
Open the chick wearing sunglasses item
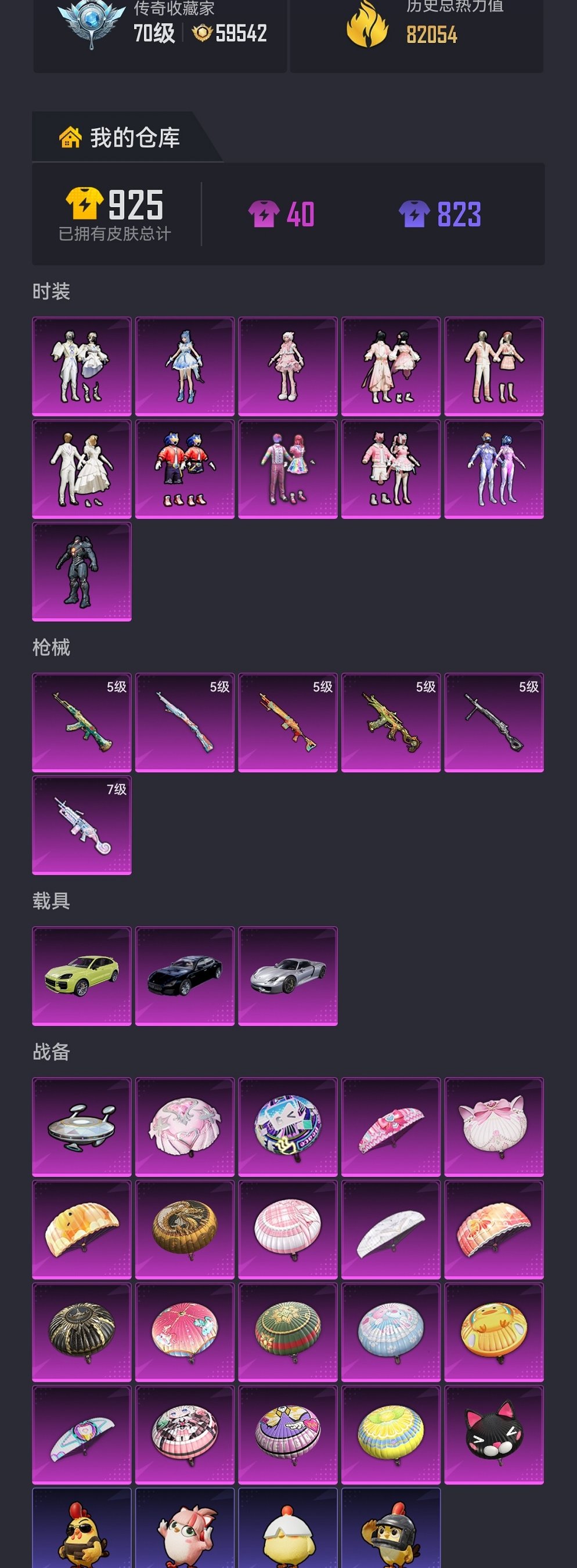click(x=82, y=1529)
